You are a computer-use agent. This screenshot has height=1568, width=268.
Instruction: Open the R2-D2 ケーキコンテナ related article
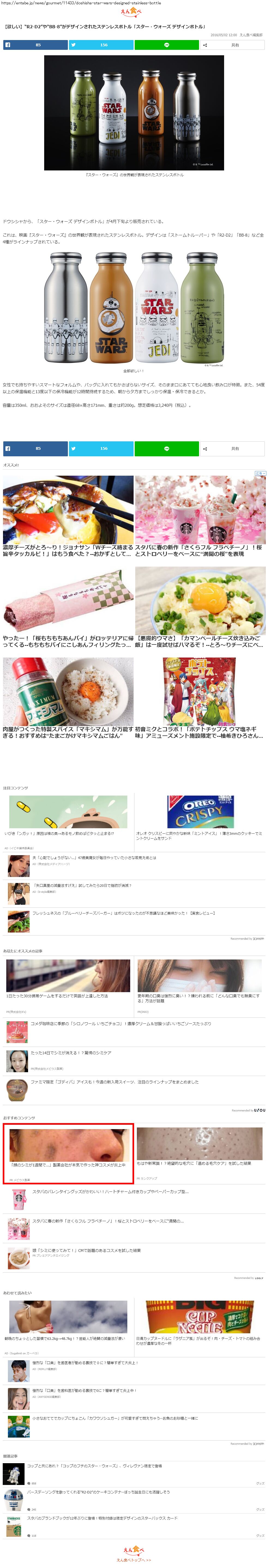pyautogui.click(x=98, y=1492)
